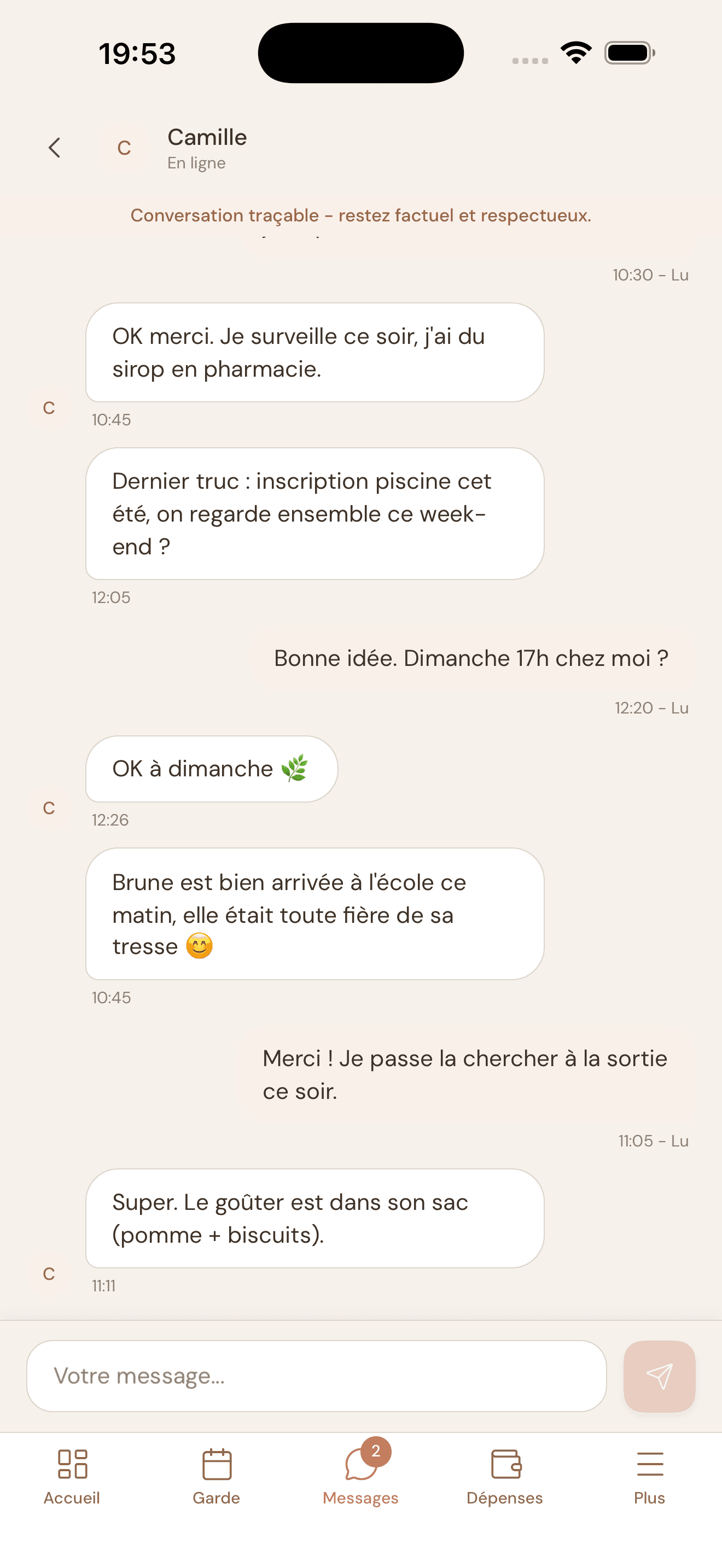Click the 'Votre message...' input field
The height and width of the screenshot is (1568, 722).
point(317,1376)
